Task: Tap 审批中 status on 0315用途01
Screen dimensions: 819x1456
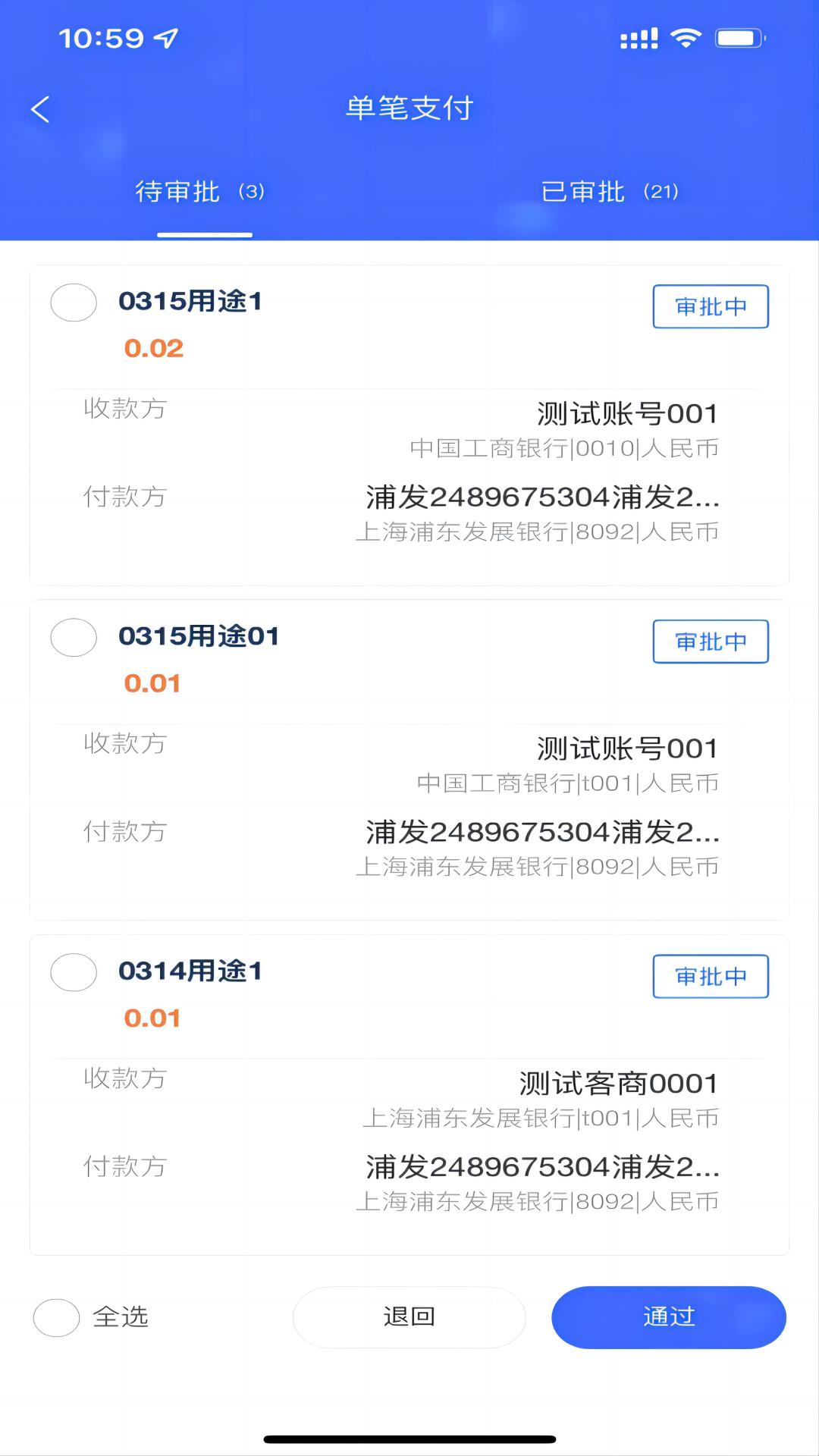Action: tap(711, 642)
